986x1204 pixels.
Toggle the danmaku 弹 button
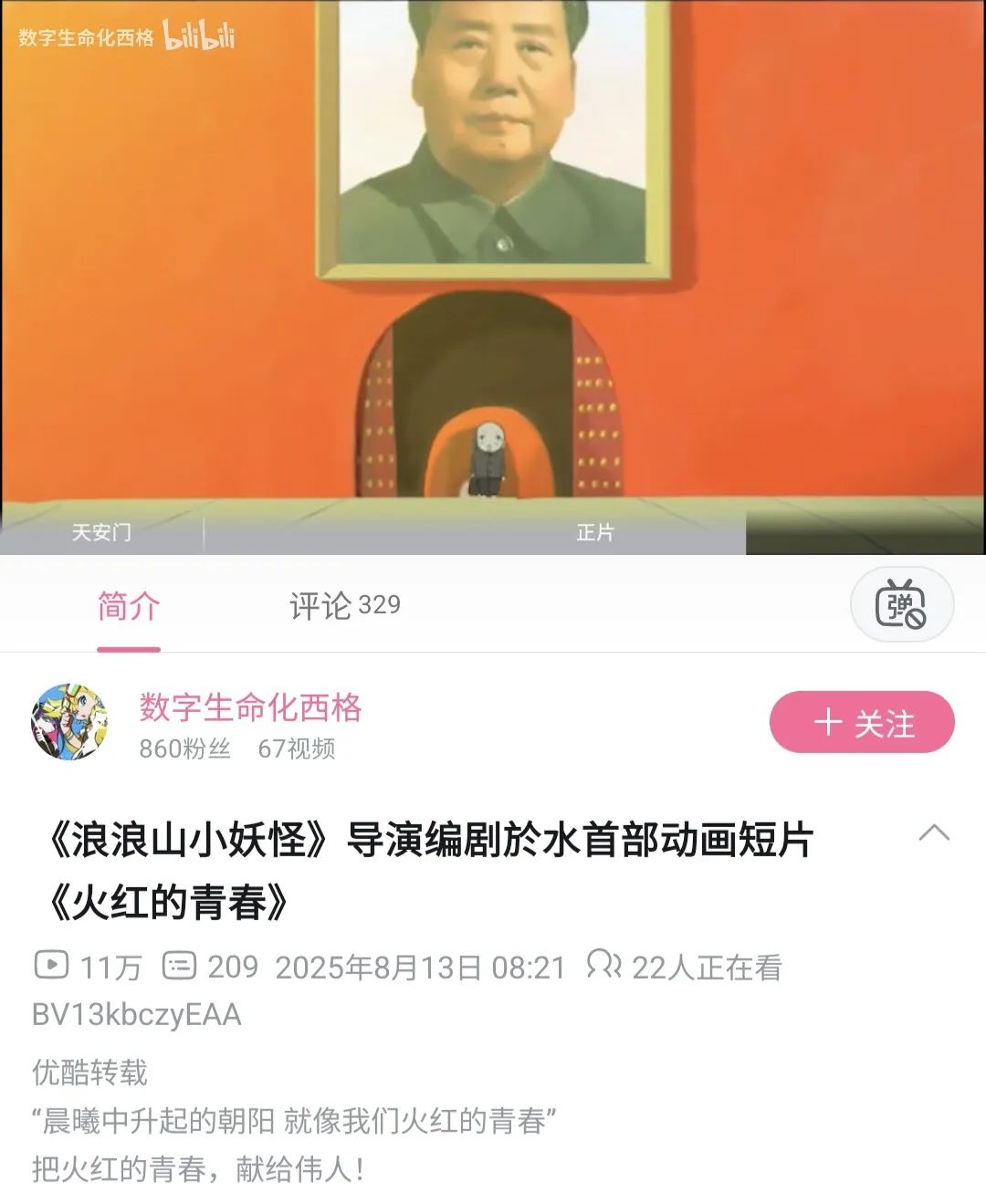[x=901, y=605]
